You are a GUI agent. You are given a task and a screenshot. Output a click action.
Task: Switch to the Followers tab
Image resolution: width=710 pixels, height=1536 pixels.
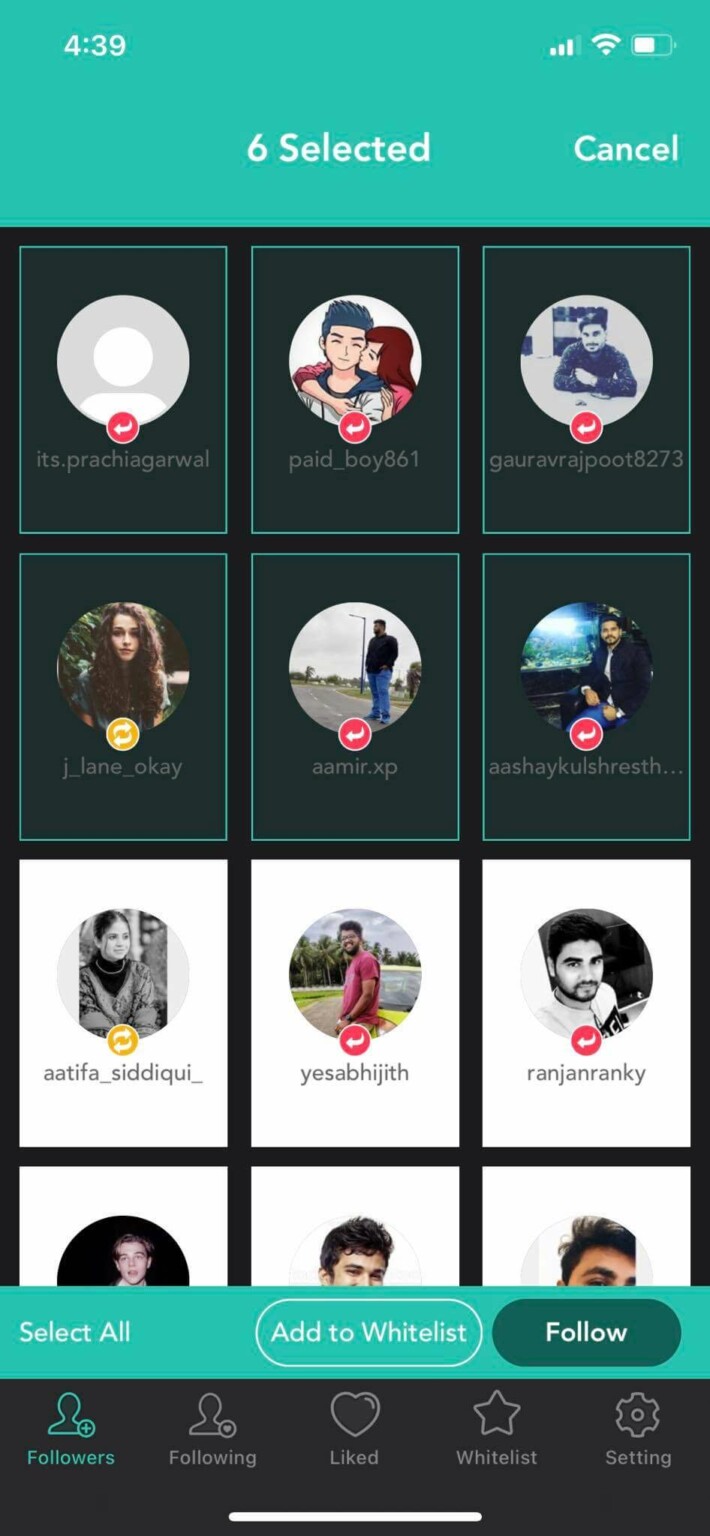[71, 1430]
